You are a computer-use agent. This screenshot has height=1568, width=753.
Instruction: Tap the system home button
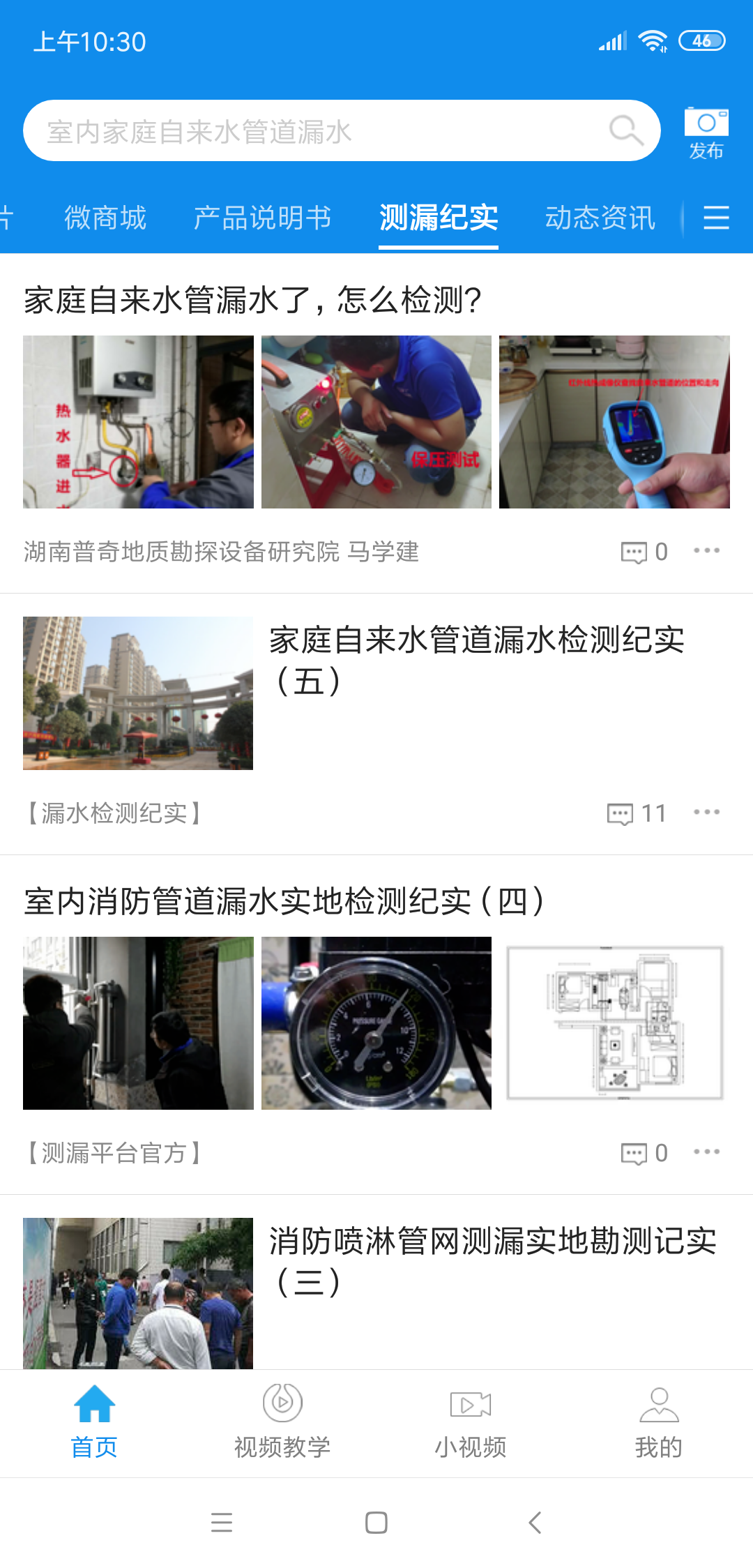(x=376, y=1523)
